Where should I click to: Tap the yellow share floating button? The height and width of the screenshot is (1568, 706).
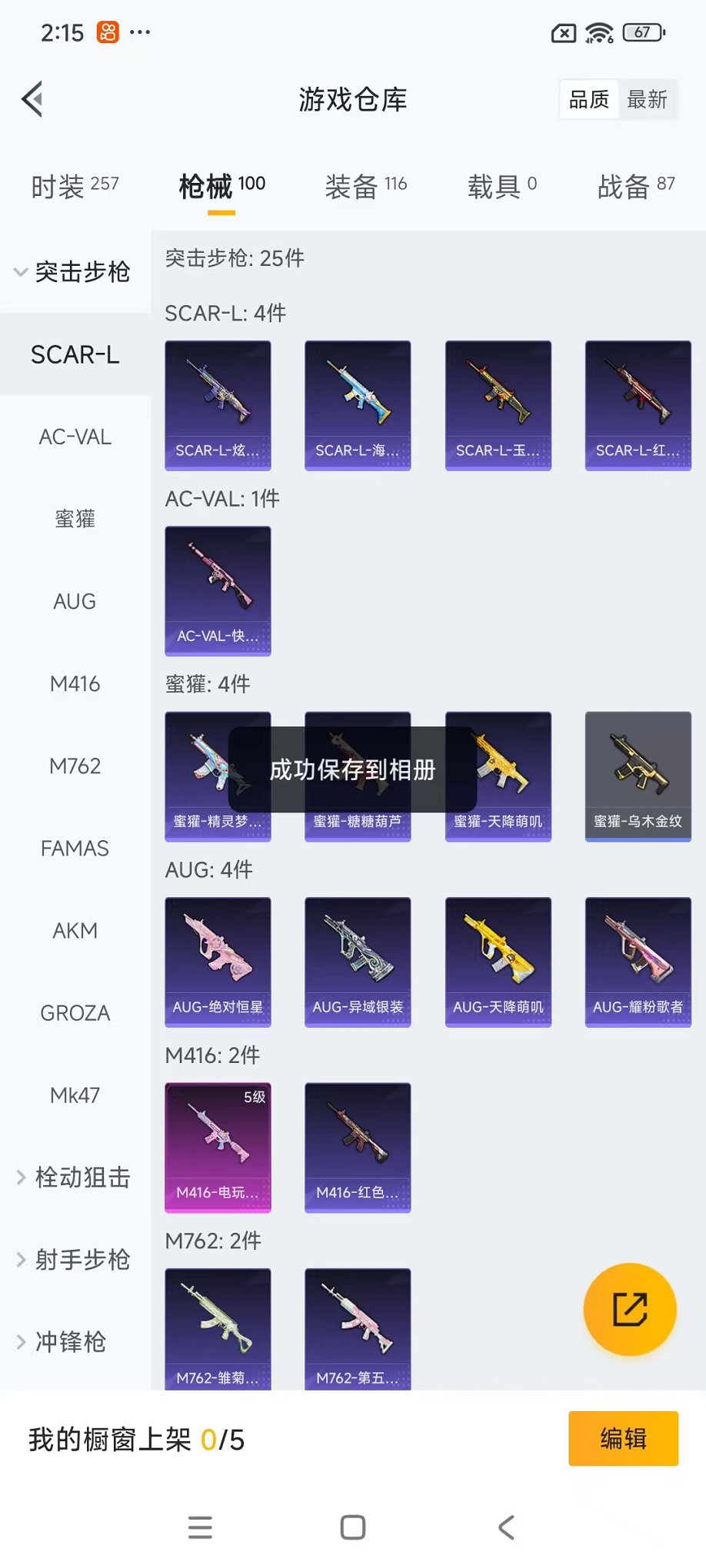(x=630, y=1309)
